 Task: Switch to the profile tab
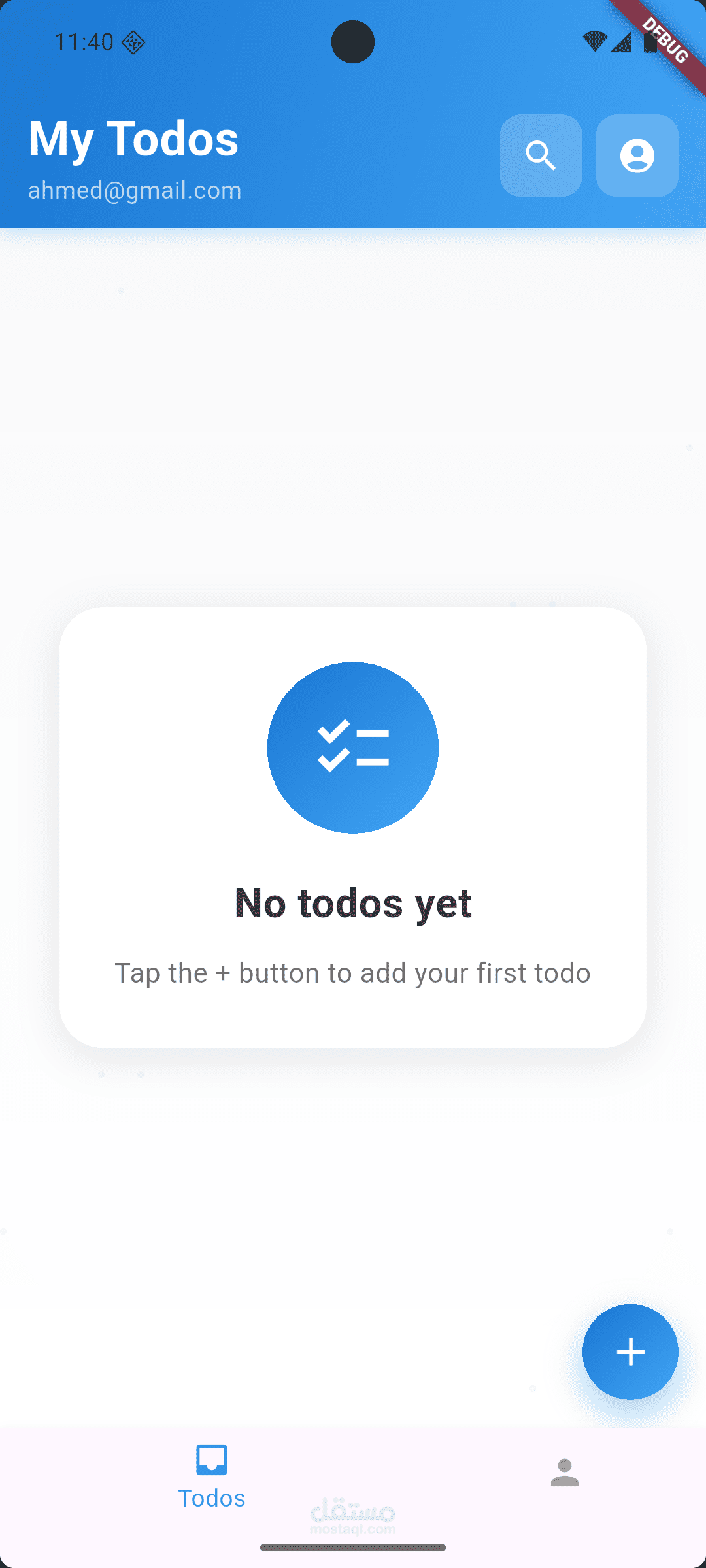(x=565, y=1473)
